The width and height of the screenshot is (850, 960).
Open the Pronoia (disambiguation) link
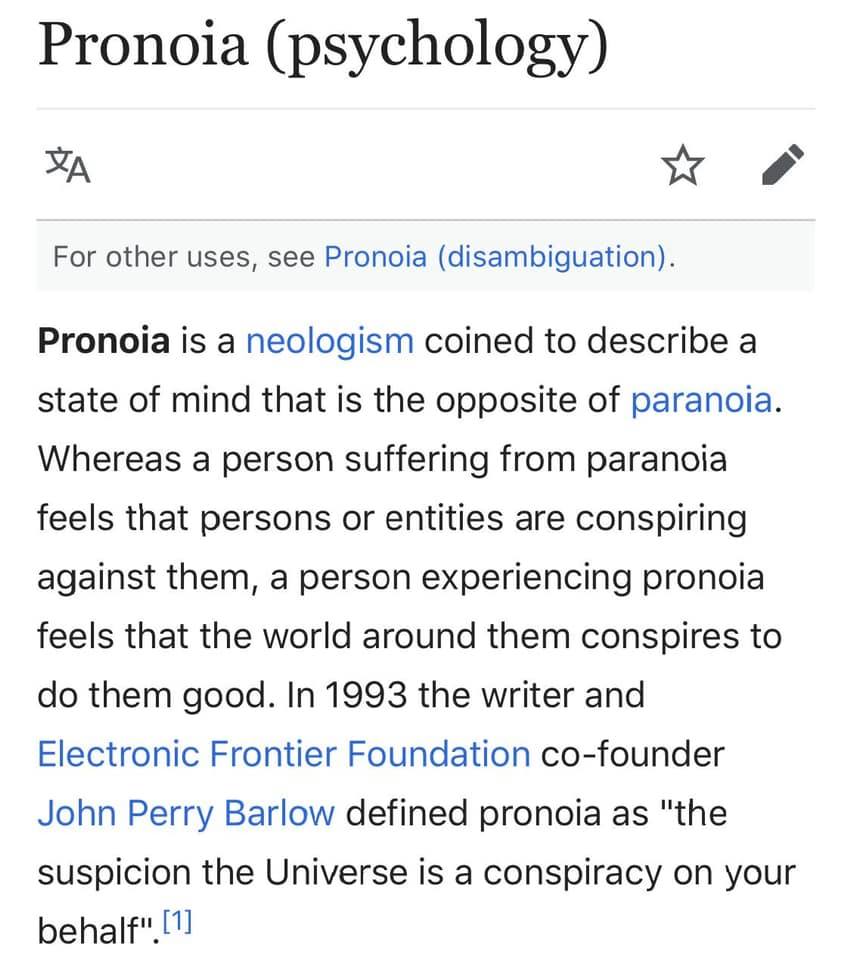(x=497, y=257)
